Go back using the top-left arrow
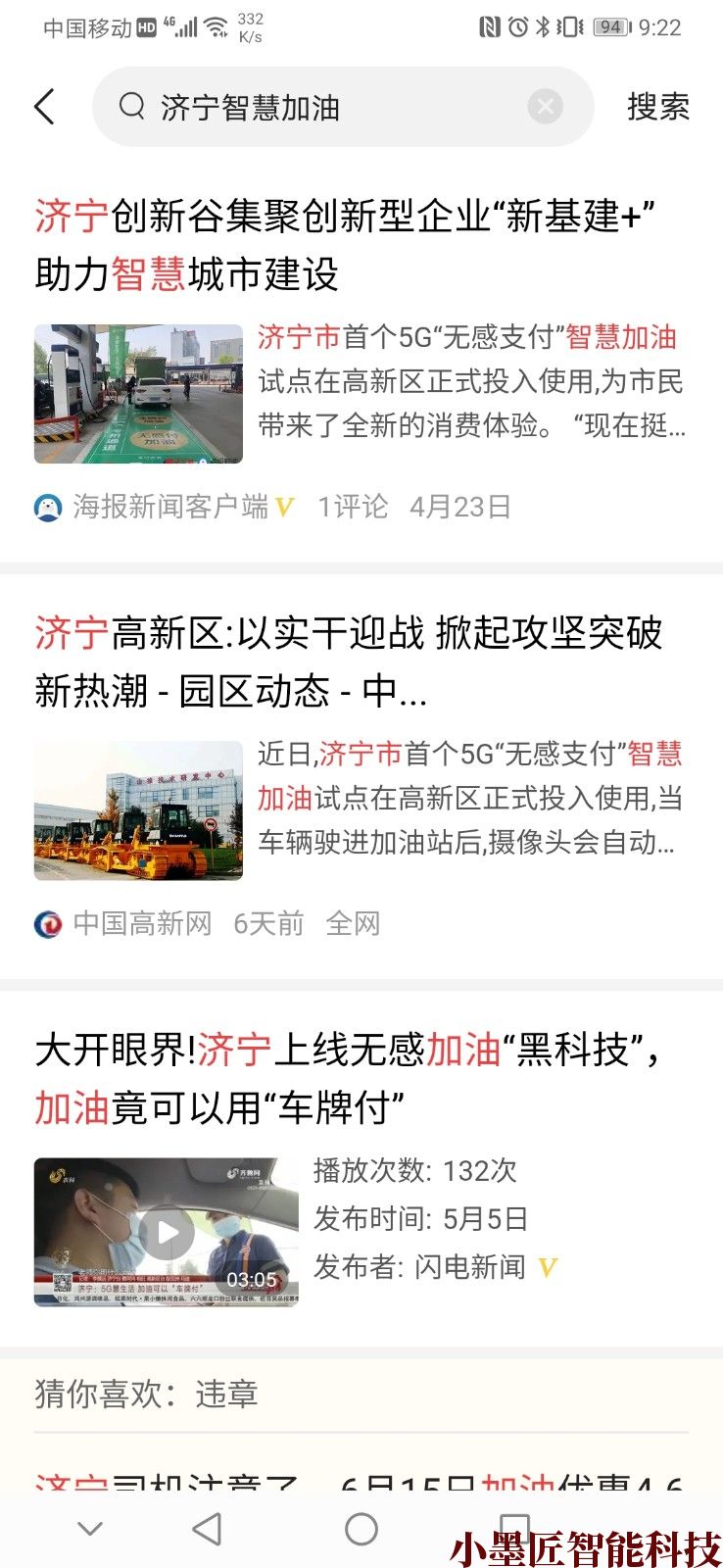Image resolution: width=723 pixels, height=1568 pixels. tap(45, 107)
